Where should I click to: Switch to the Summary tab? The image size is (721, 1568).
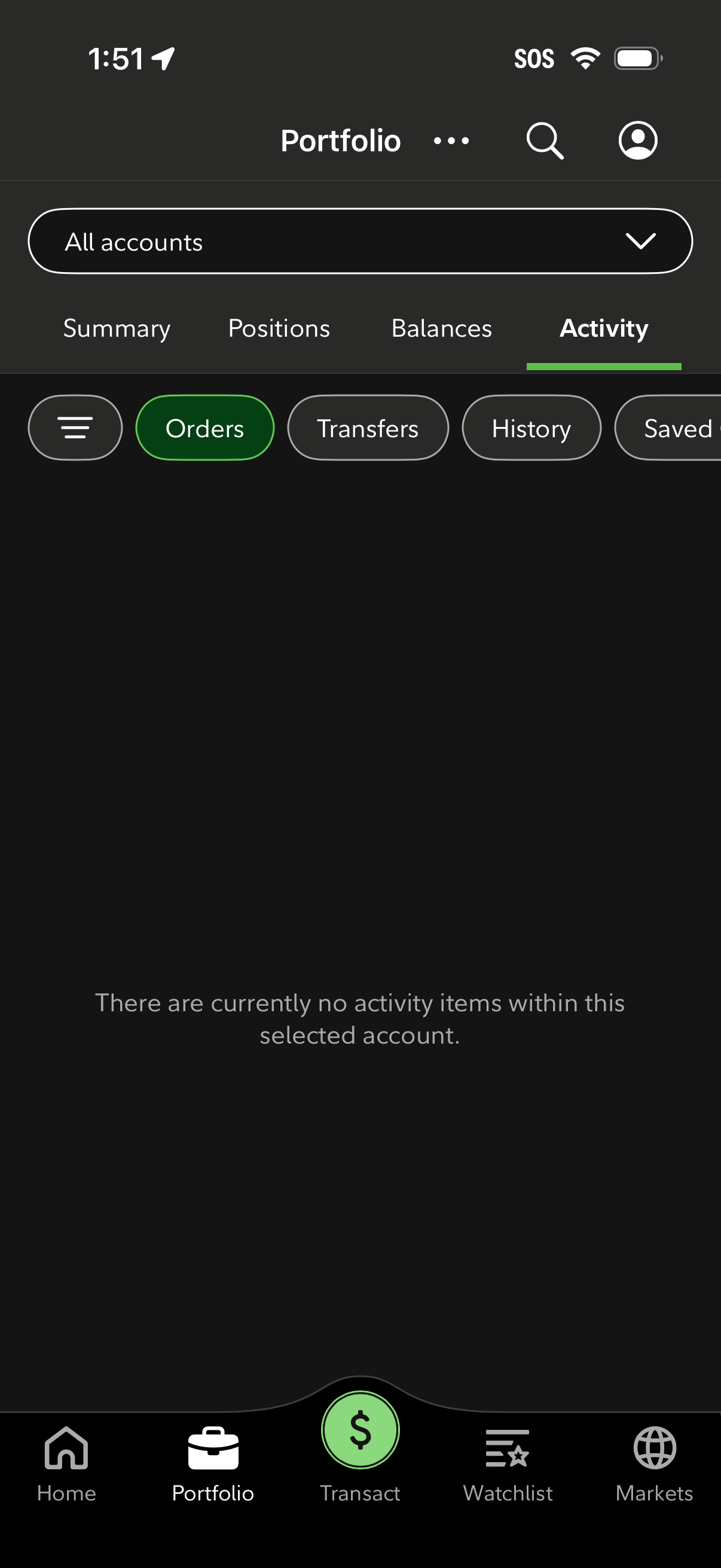tap(117, 329)
